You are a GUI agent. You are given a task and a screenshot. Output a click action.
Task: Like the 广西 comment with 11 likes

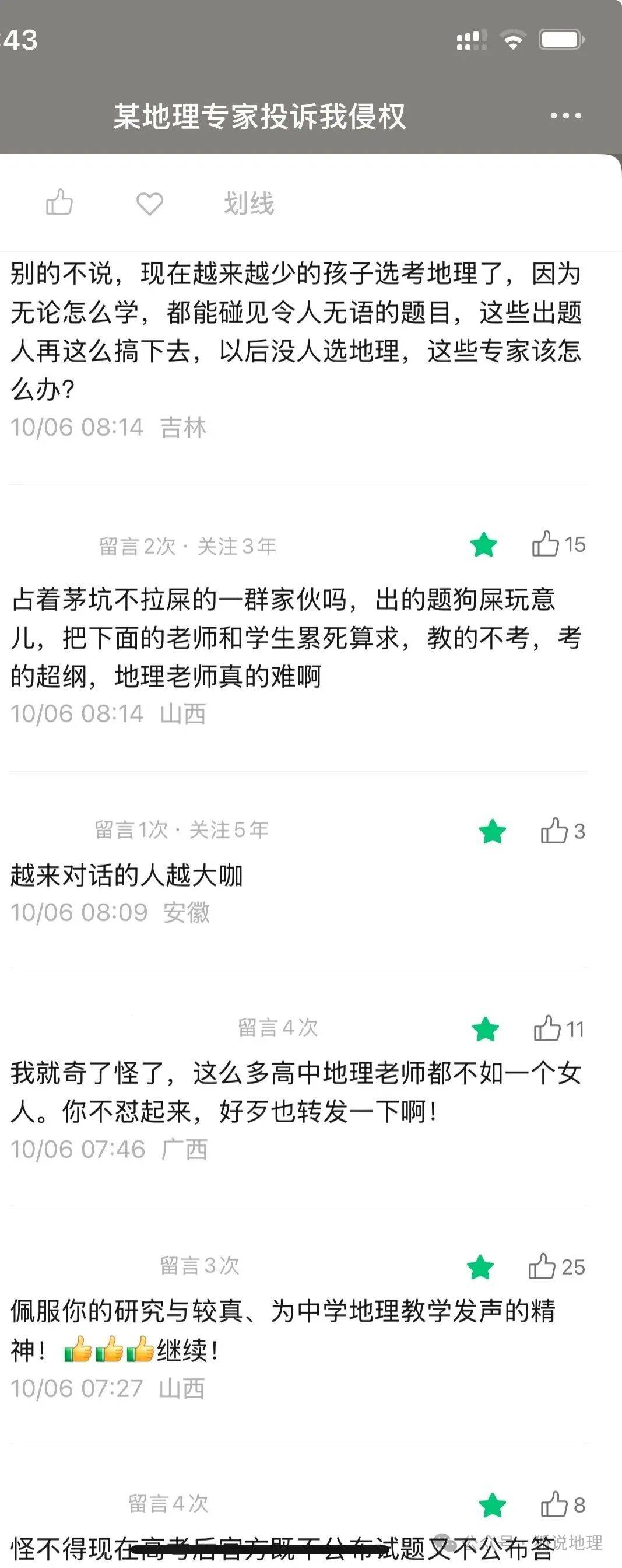[547, 1028]
